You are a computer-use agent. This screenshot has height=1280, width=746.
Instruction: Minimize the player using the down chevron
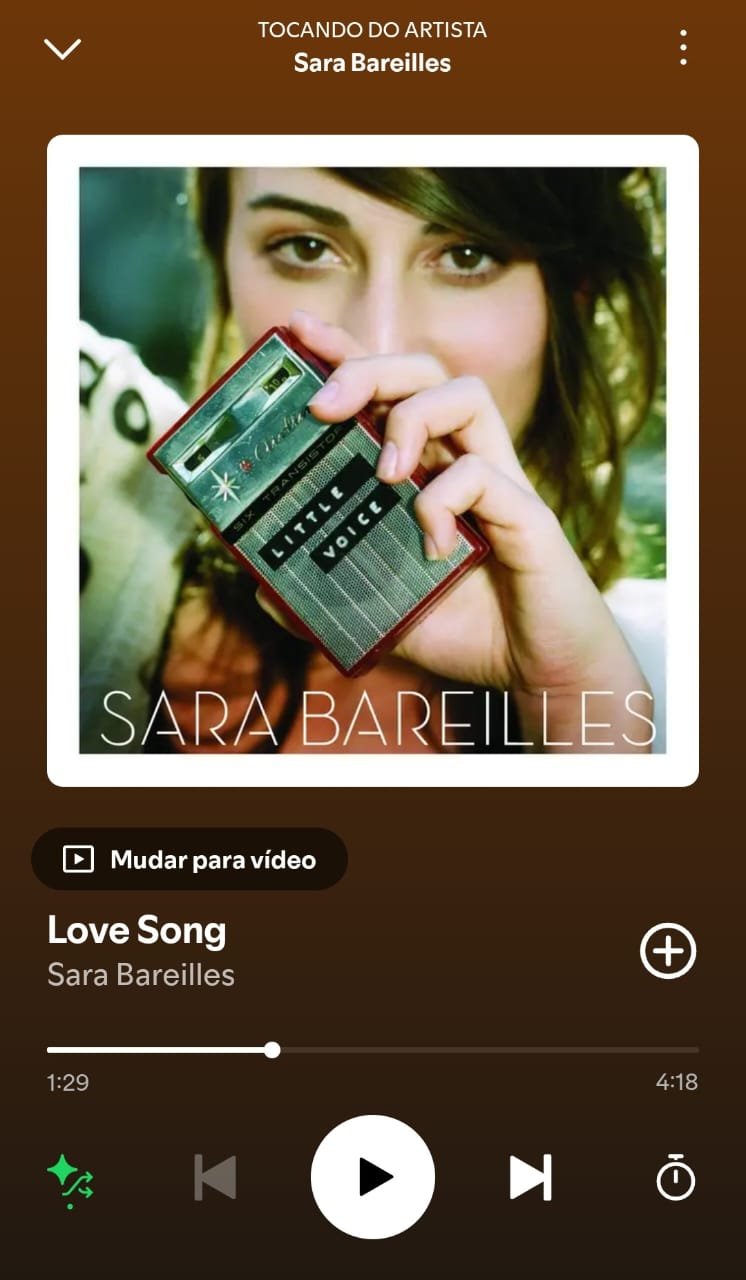61,47
